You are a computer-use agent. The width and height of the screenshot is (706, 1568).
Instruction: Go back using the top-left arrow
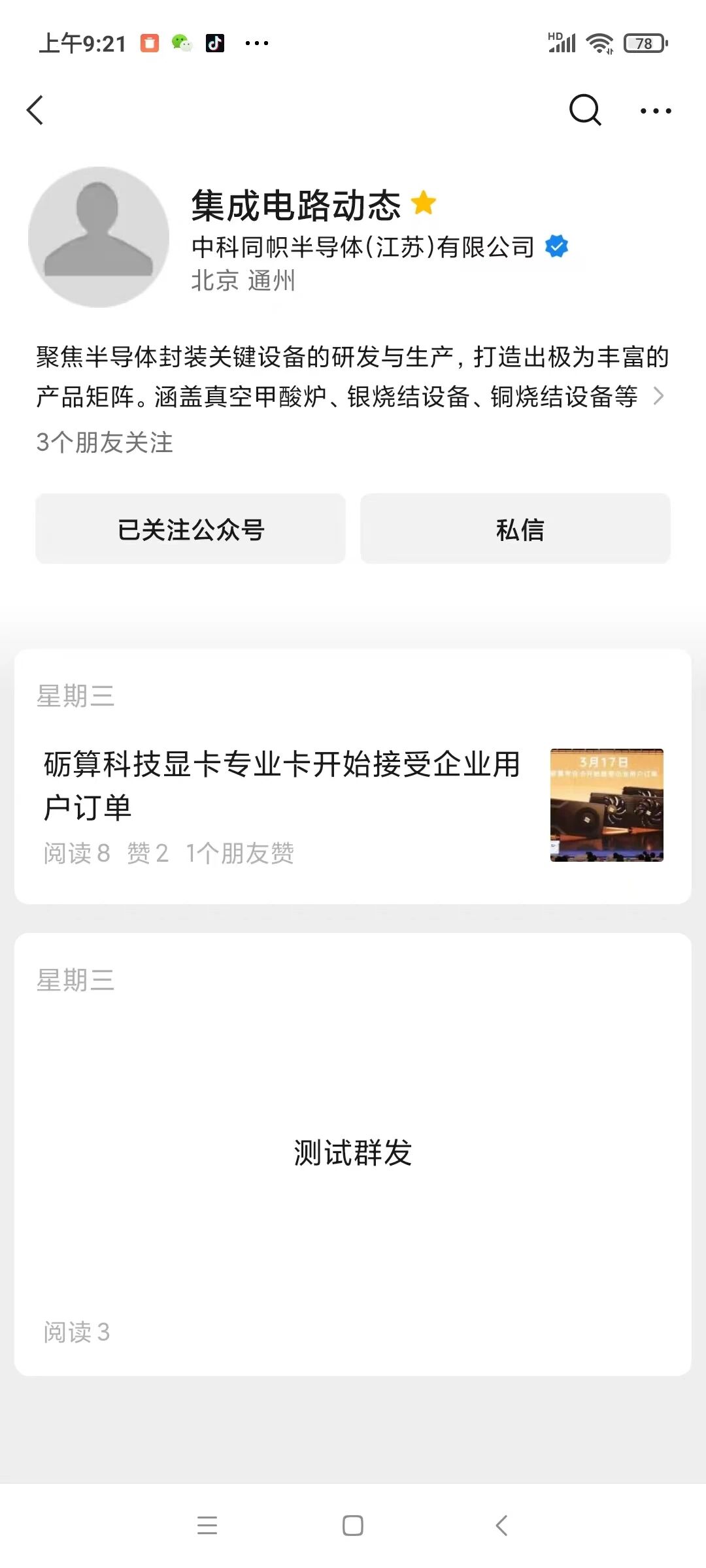(35, 110)
